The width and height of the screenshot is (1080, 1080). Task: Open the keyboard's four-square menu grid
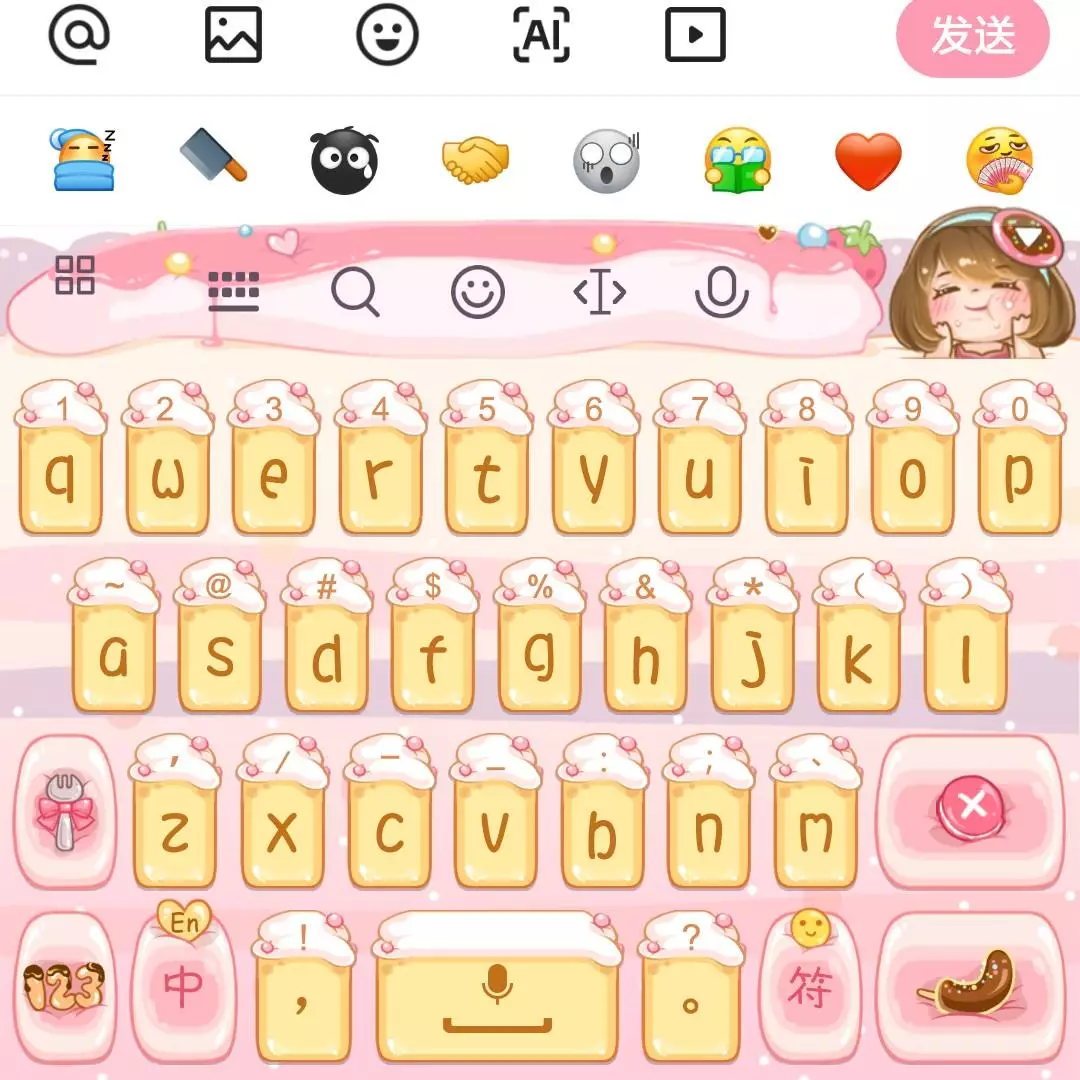(x=75, y=275)
